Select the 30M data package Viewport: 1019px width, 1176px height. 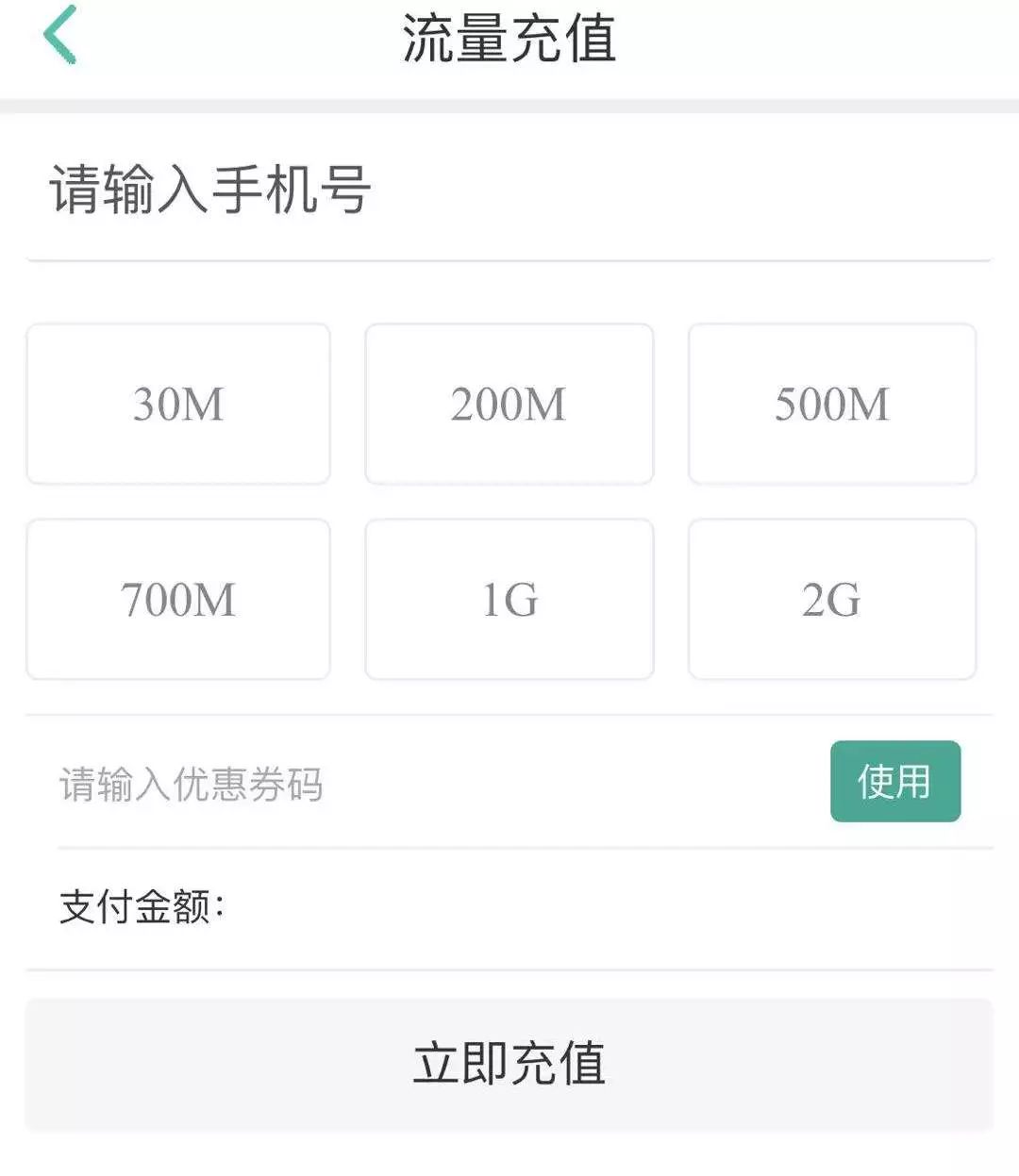[x=178, y=405]
